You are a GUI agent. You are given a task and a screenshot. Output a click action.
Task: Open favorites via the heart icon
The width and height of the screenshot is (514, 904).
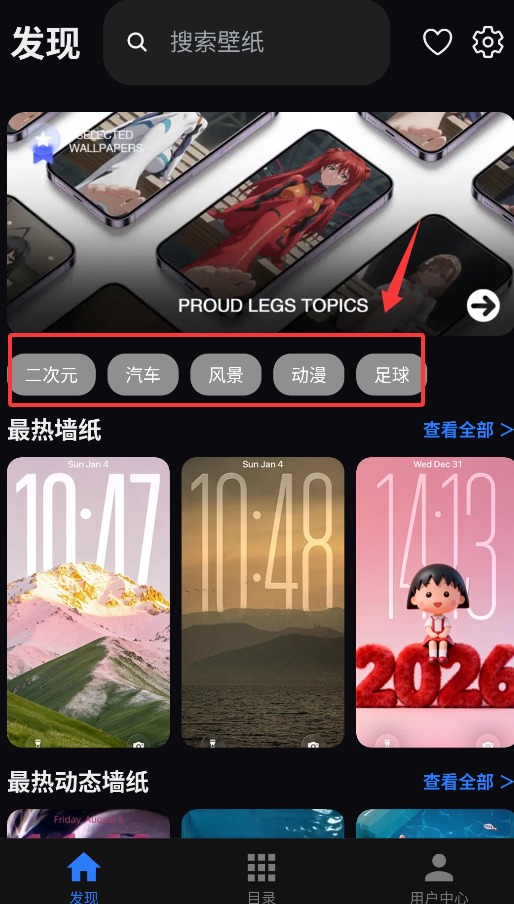(x=437, y=42)
